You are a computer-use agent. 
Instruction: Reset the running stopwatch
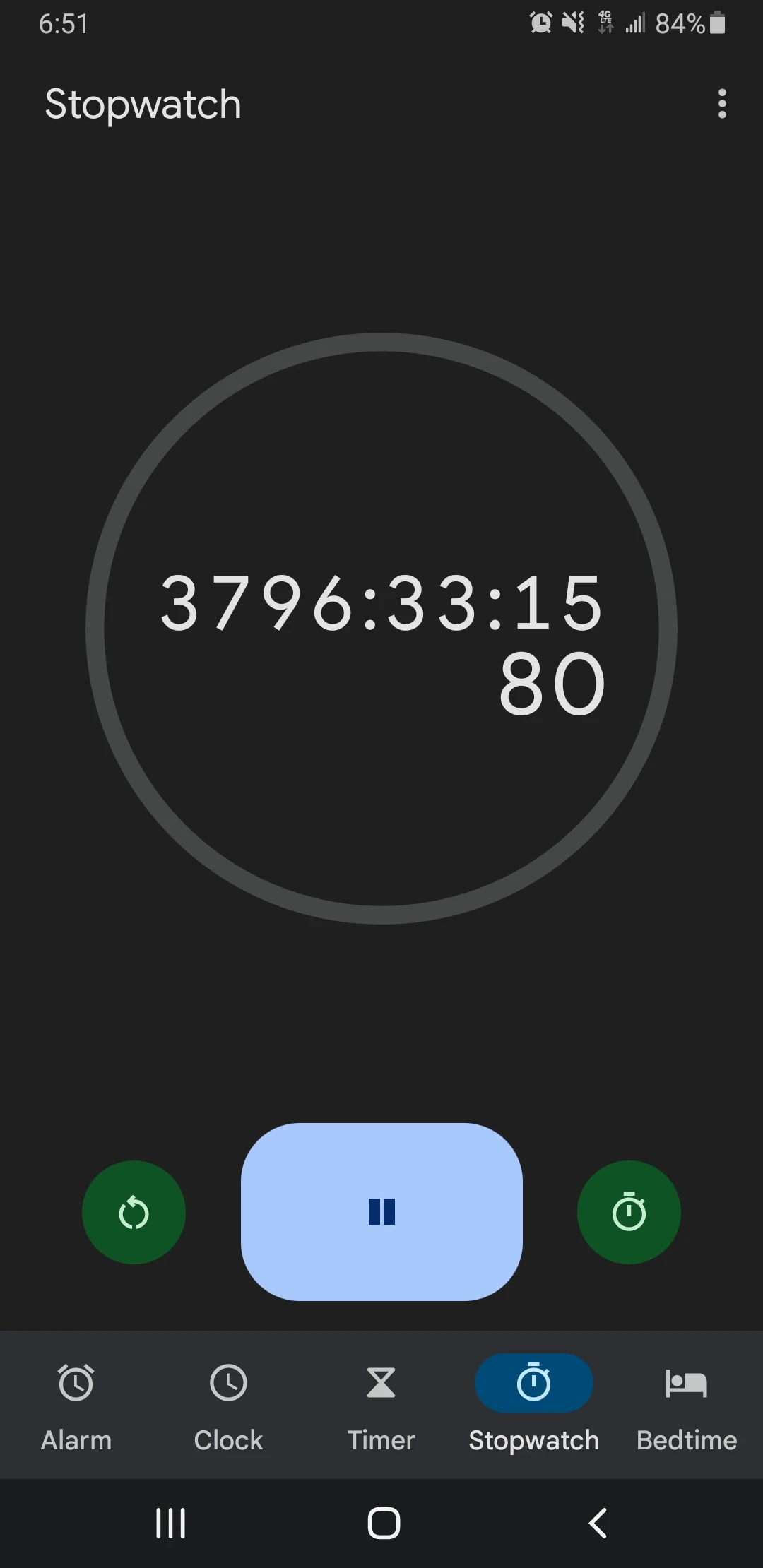(134, 1211)
